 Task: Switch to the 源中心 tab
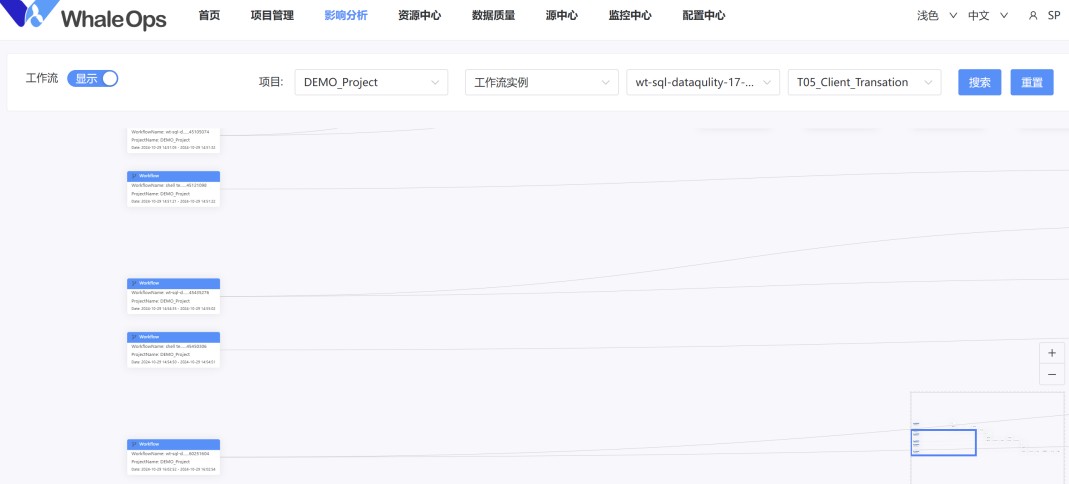click(561, 16)
